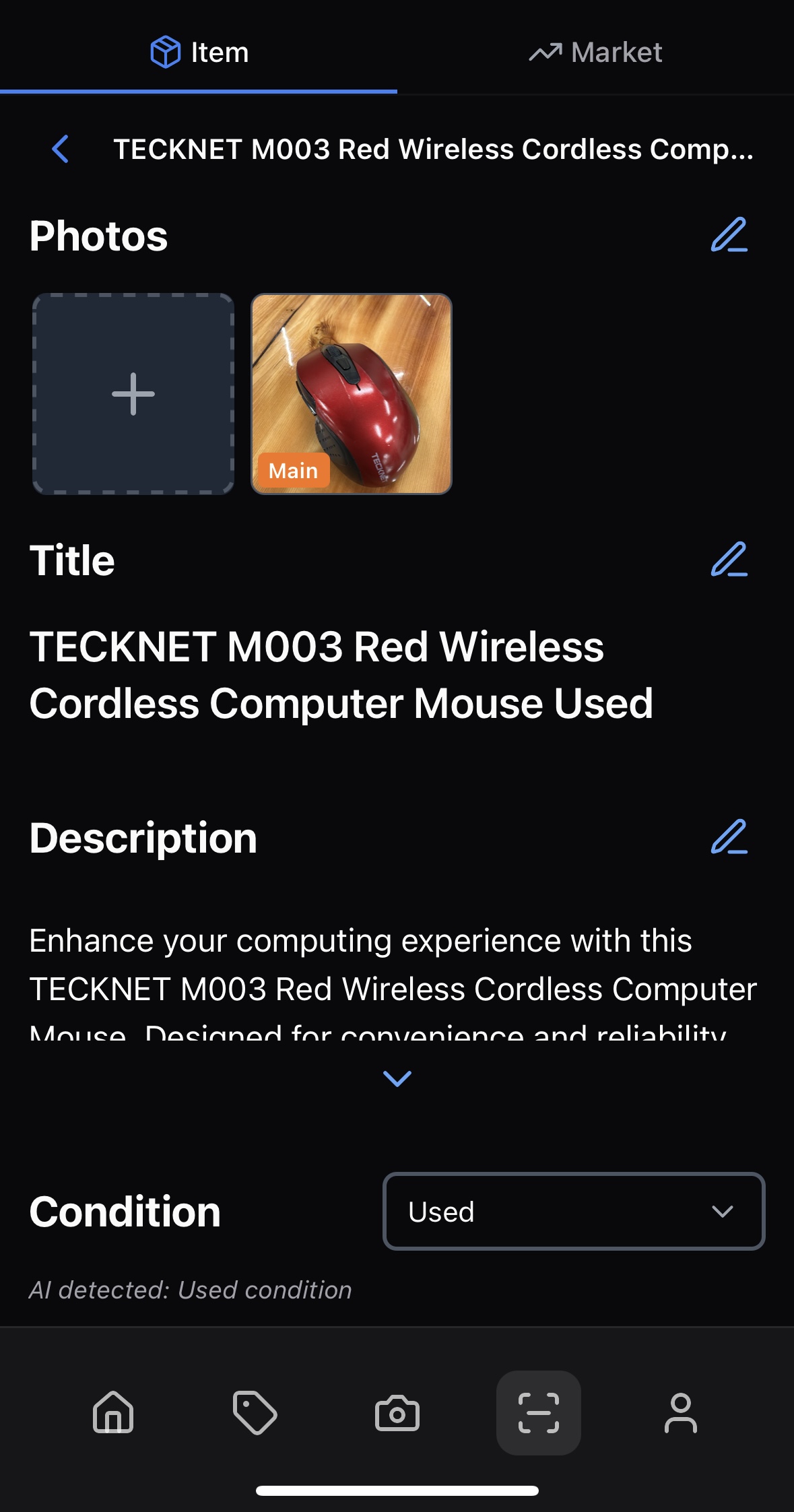
Task: Go back using the blue arrow
Action: (61, 149)
